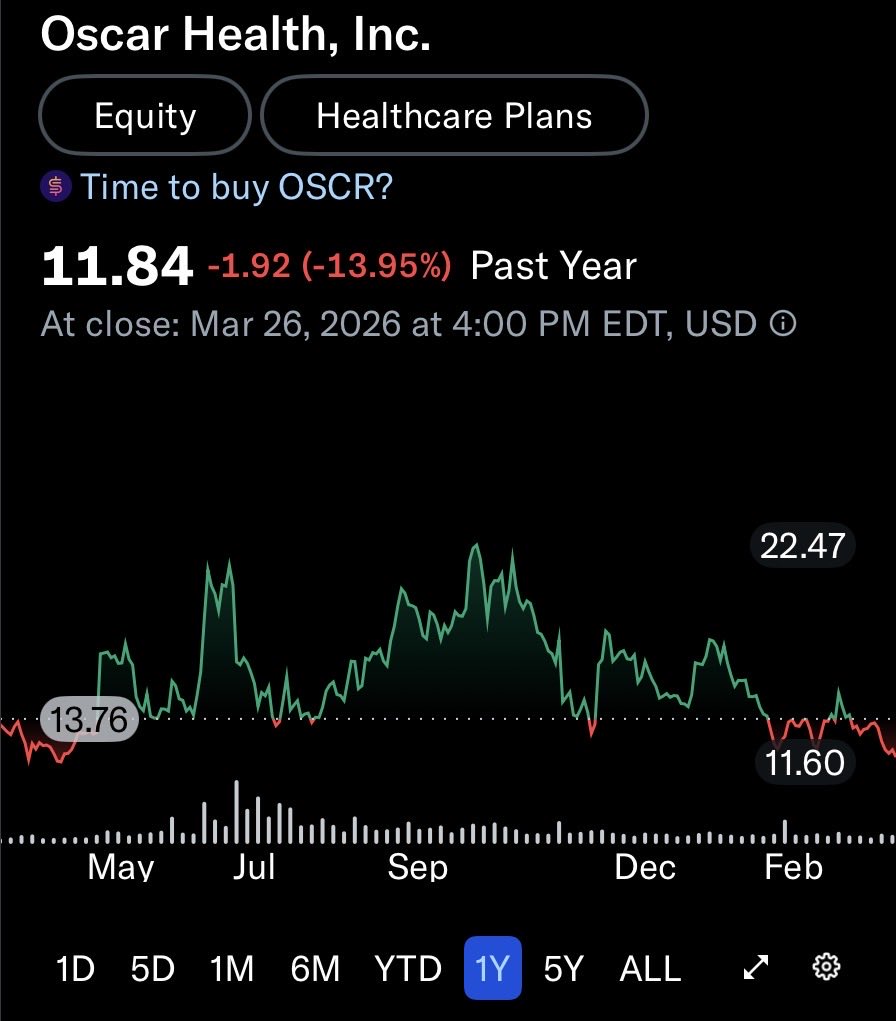Open the Healthcare Plans chip
The width and height of the screenshot is (896, 1021).
click(x=454, y=116)
